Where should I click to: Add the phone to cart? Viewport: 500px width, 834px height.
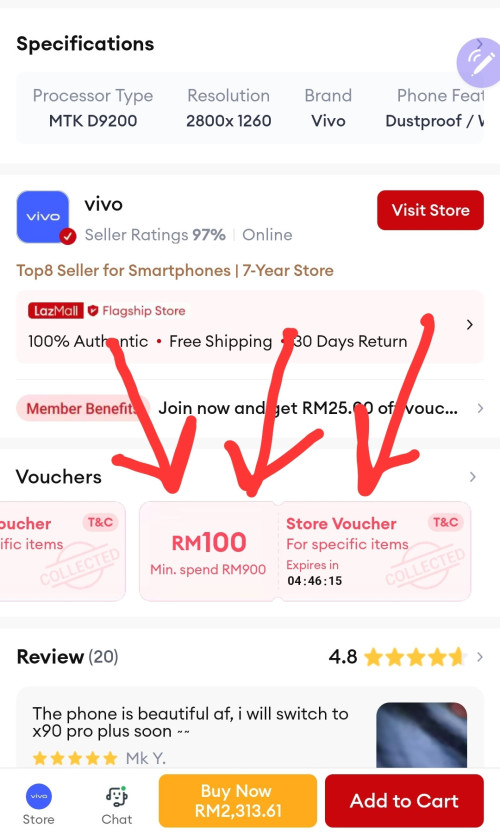pos(404,800)
